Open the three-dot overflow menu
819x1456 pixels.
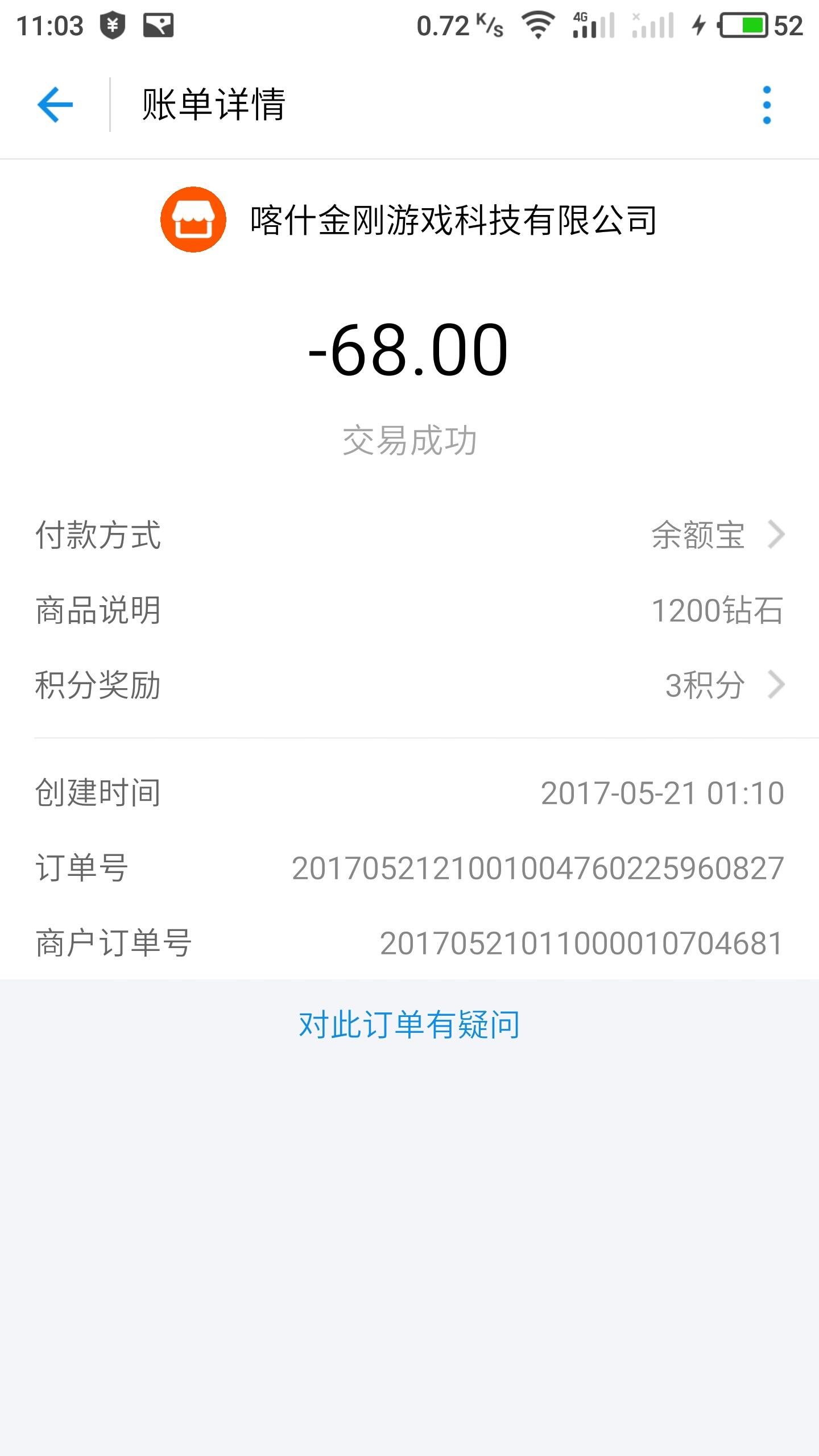tap(766, 105)
